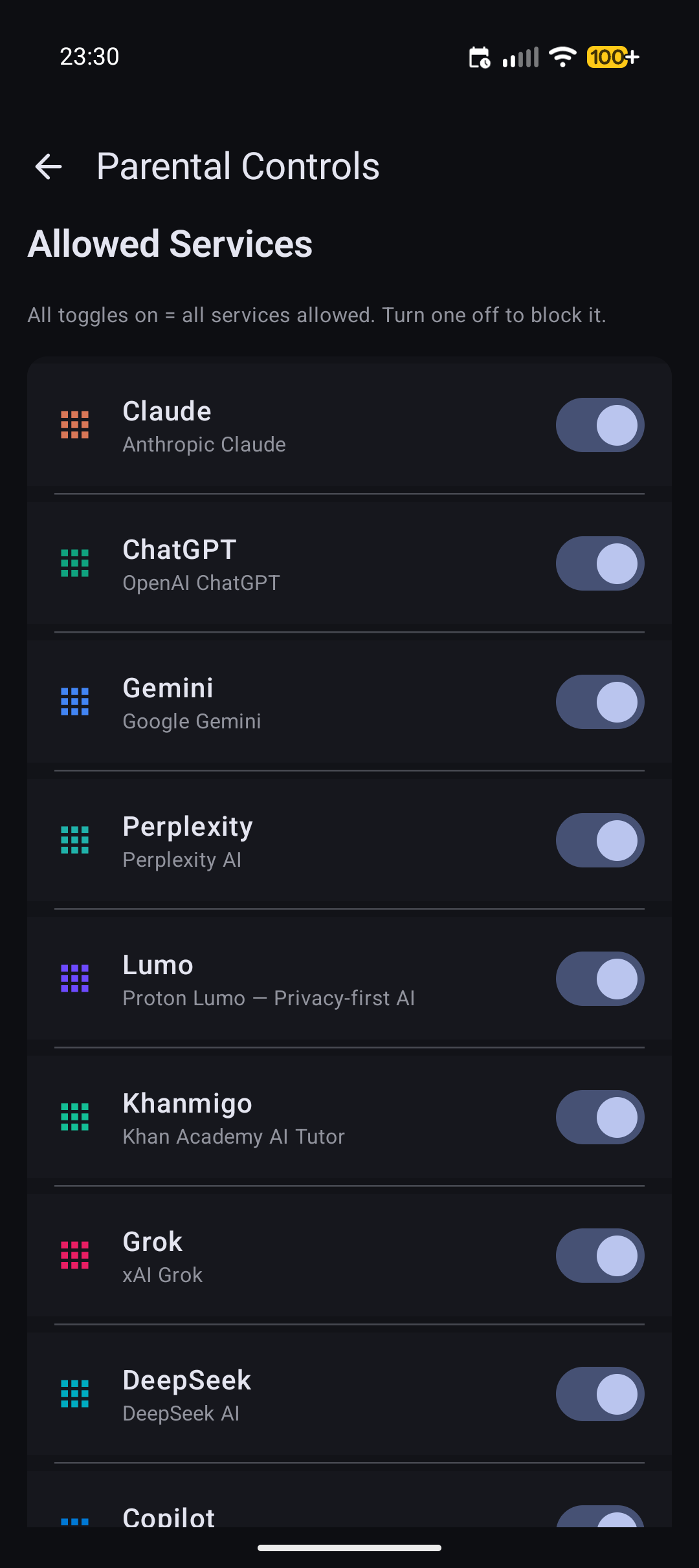Tap the Khanmigo service icon

tap(74, 1117)
